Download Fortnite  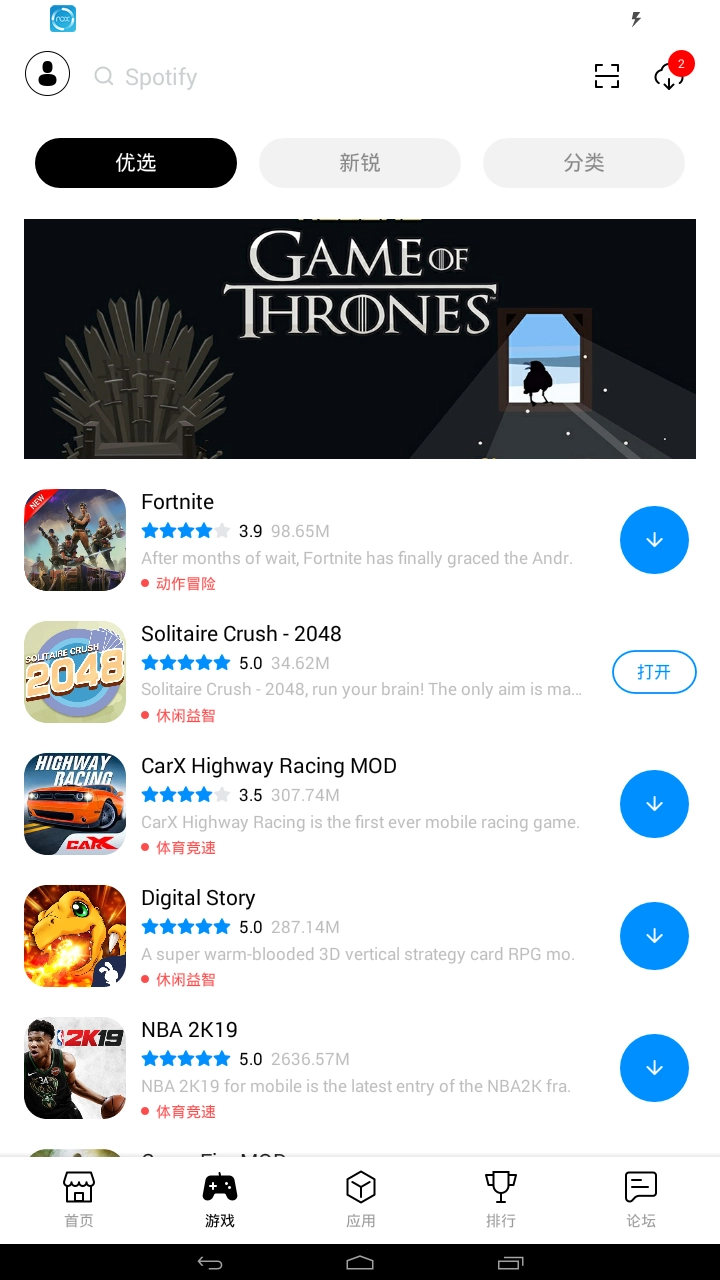[x=654, y=540]
